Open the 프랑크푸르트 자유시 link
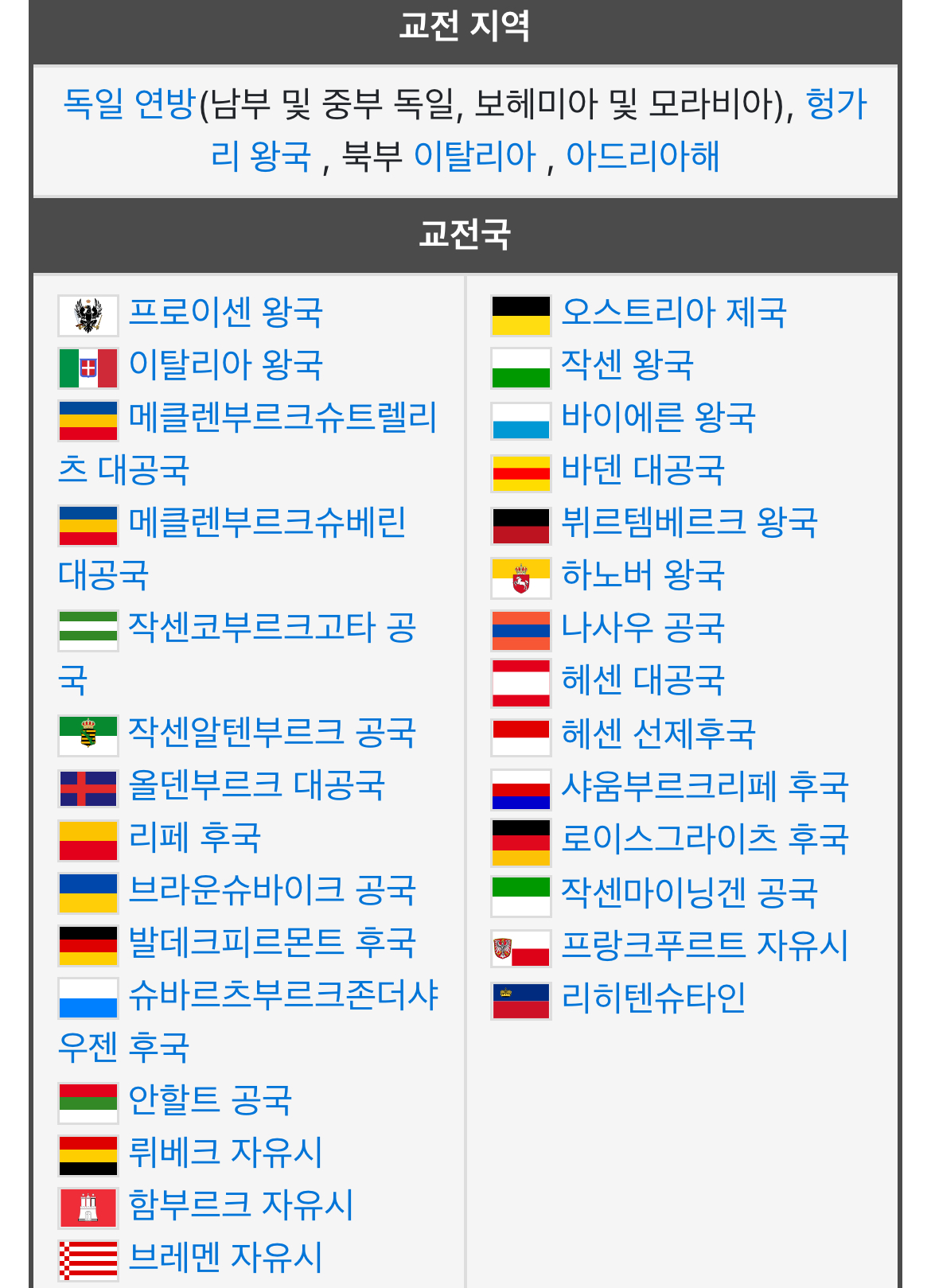Image resolution: width=931 pixels, height=1288 pixels. (x=705, y=946)
